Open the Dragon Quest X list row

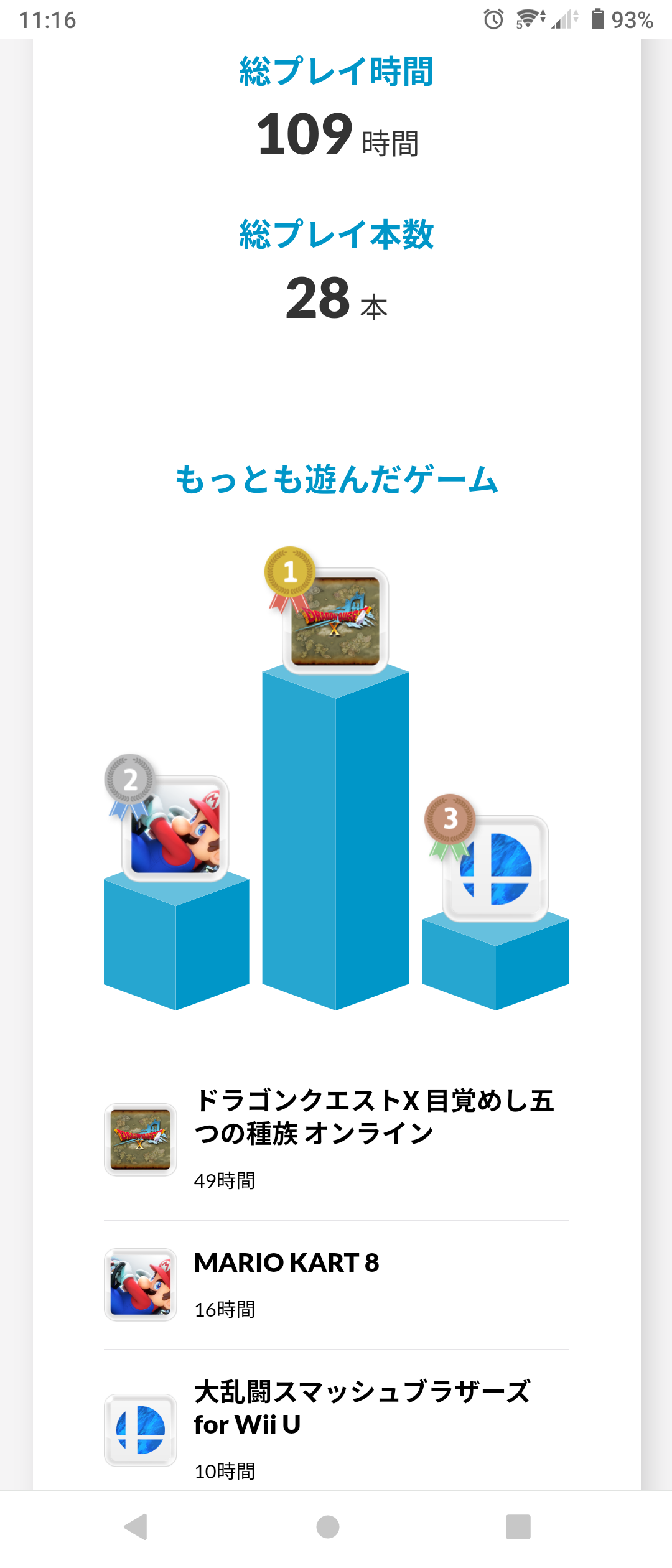pos(336,1139)
